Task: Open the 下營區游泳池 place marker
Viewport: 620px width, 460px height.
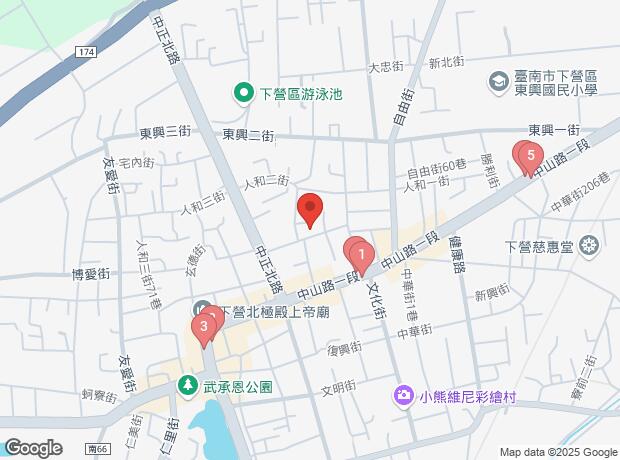Action: pyautogui.click(x=243, y=95)
